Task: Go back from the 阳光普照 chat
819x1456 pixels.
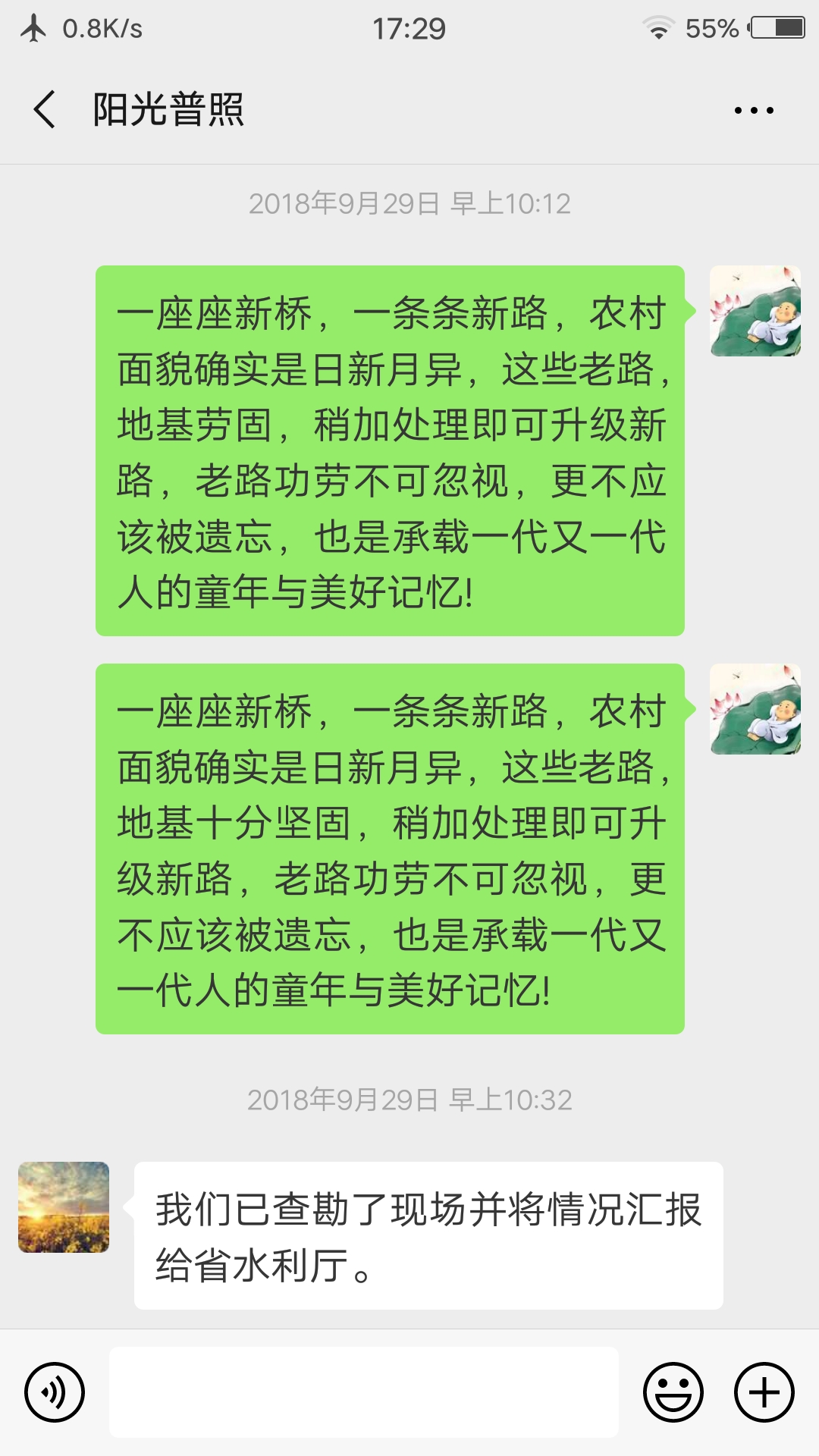Action: tap(45, 110)
